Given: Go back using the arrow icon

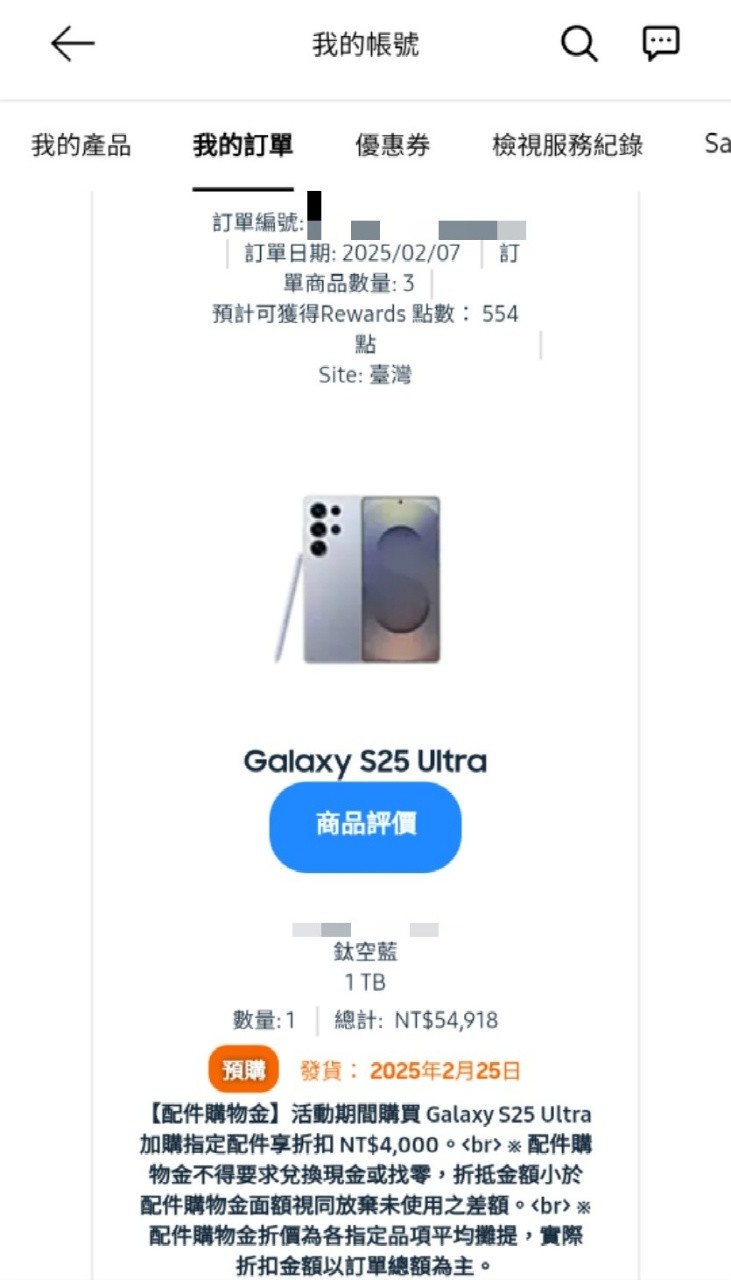Looking at the screenshot, I should (72, 44).
